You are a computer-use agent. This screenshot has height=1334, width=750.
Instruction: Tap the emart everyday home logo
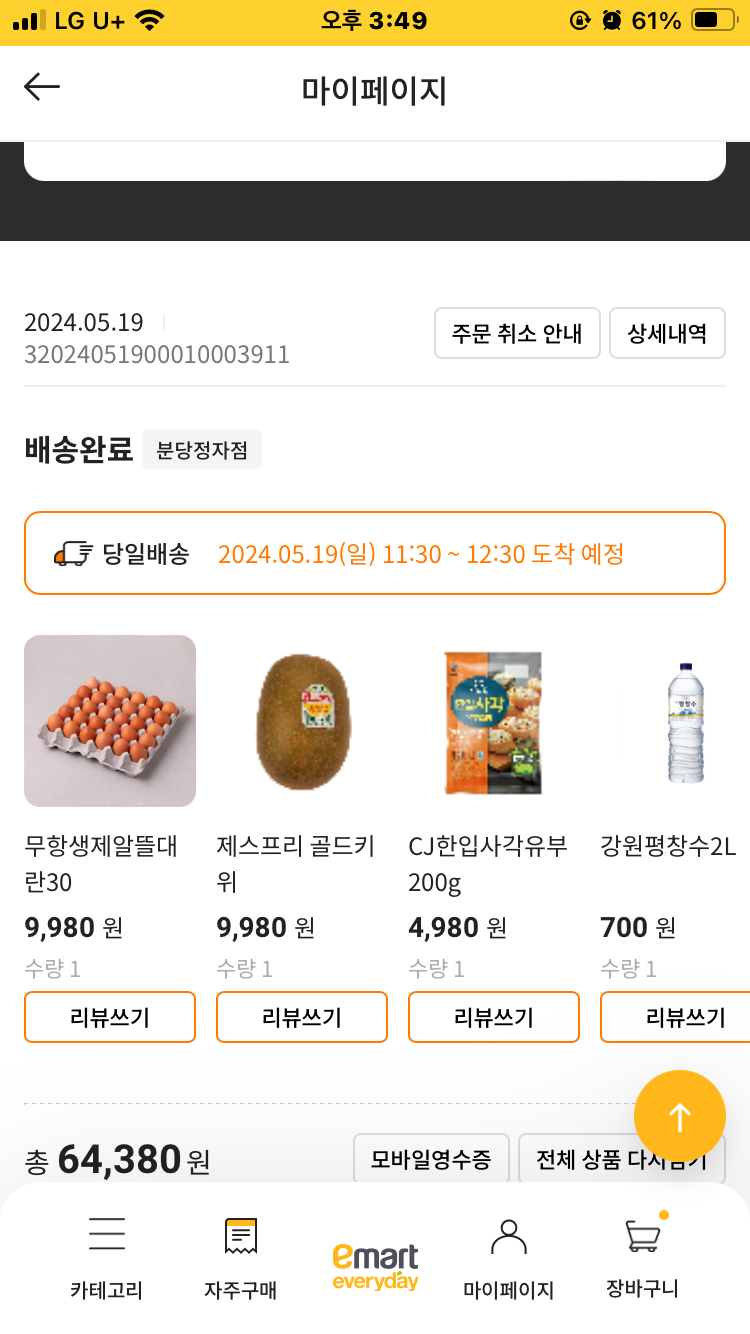(375, 1250)
